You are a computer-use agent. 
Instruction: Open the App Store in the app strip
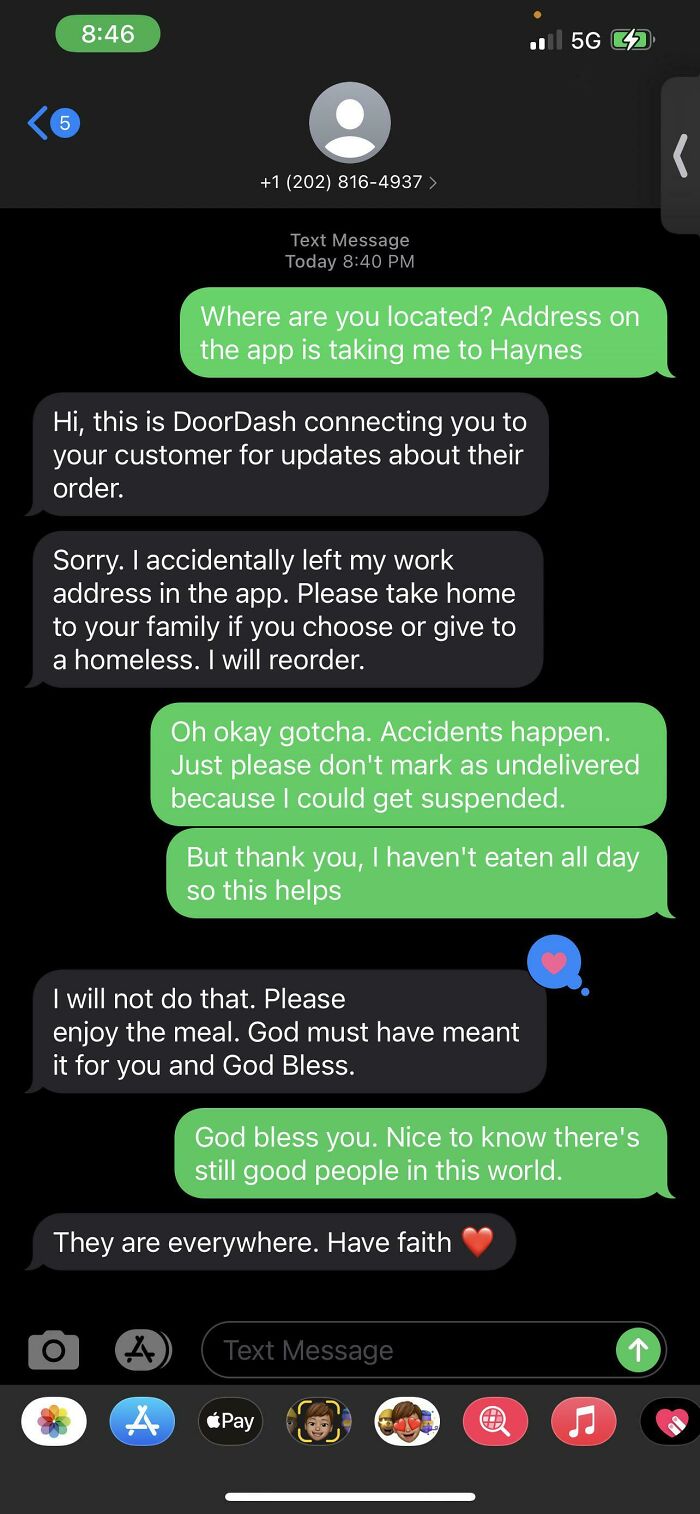coord(142,1421)
